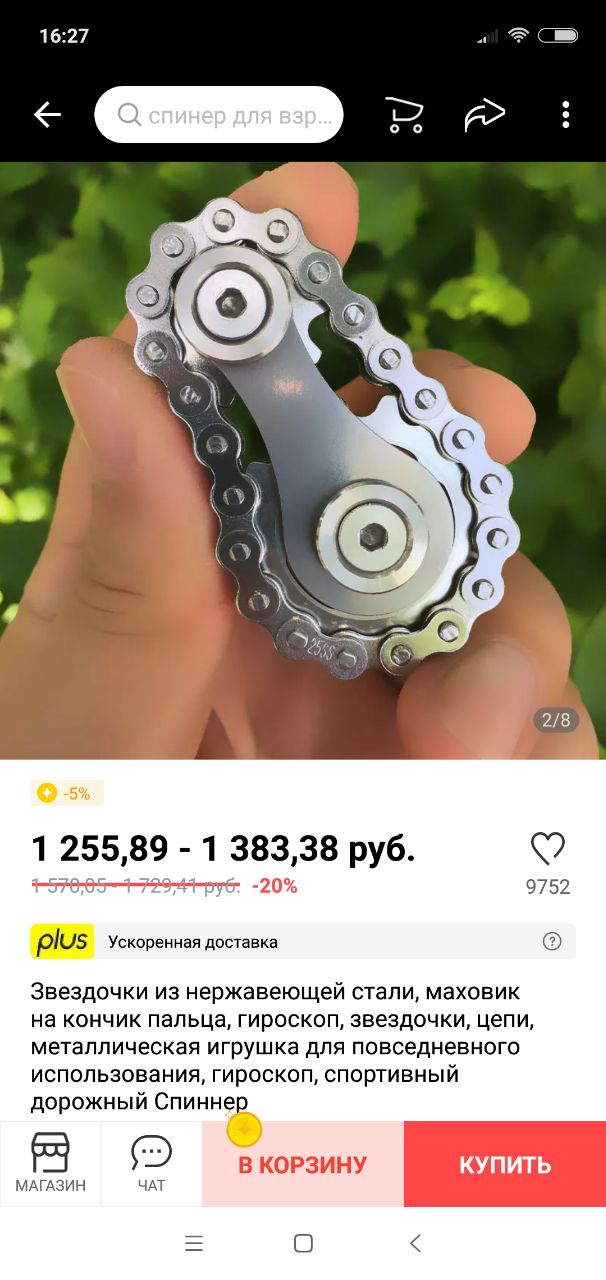Tap the system back navigation button
Viewport: 606px width, 1280px height.
tap(415, 1243)
